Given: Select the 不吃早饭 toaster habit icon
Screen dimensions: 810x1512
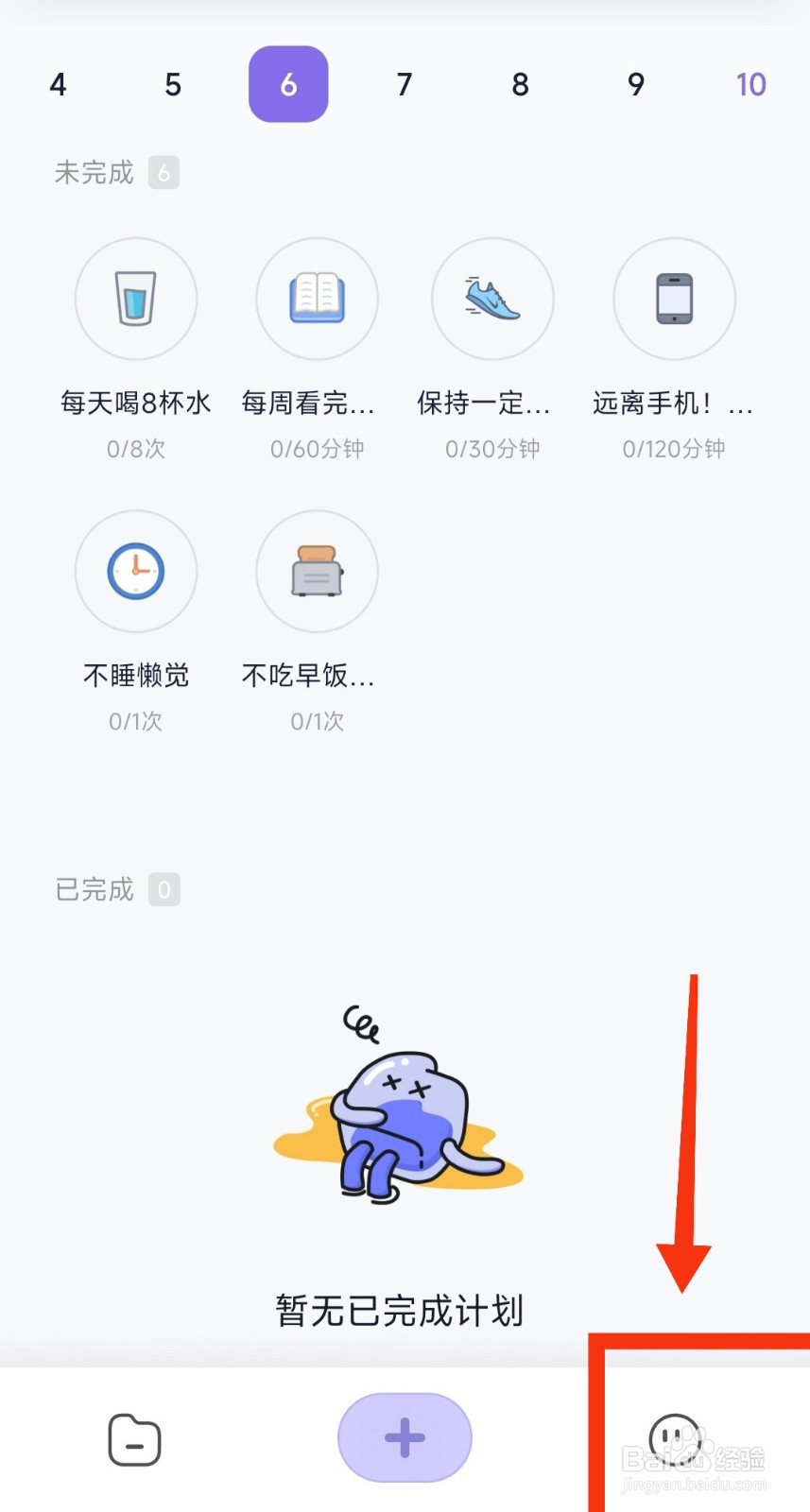Looking at the screenshot, I should click(317, 572).
